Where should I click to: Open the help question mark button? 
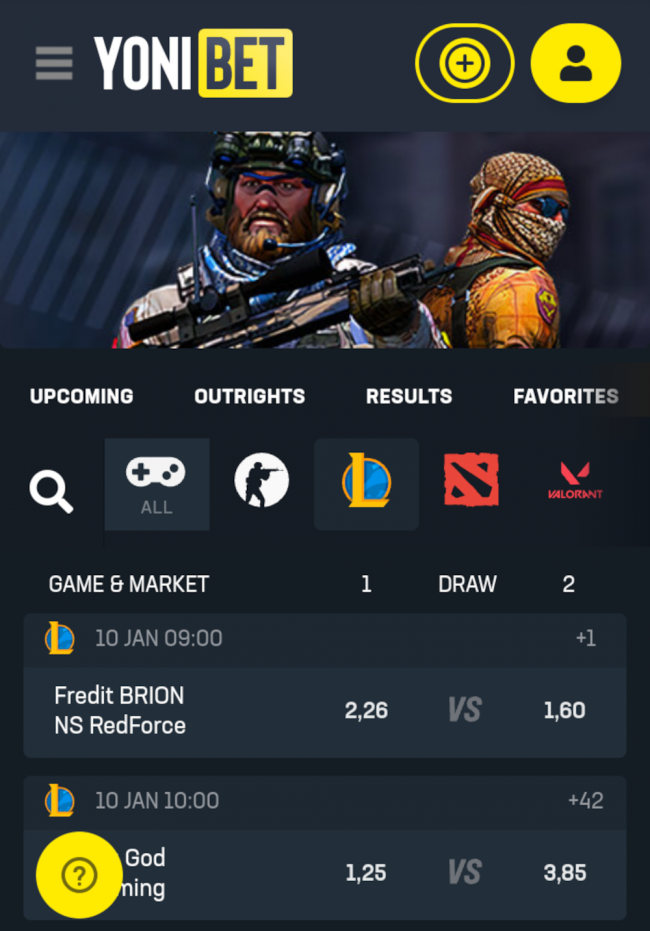79,875
